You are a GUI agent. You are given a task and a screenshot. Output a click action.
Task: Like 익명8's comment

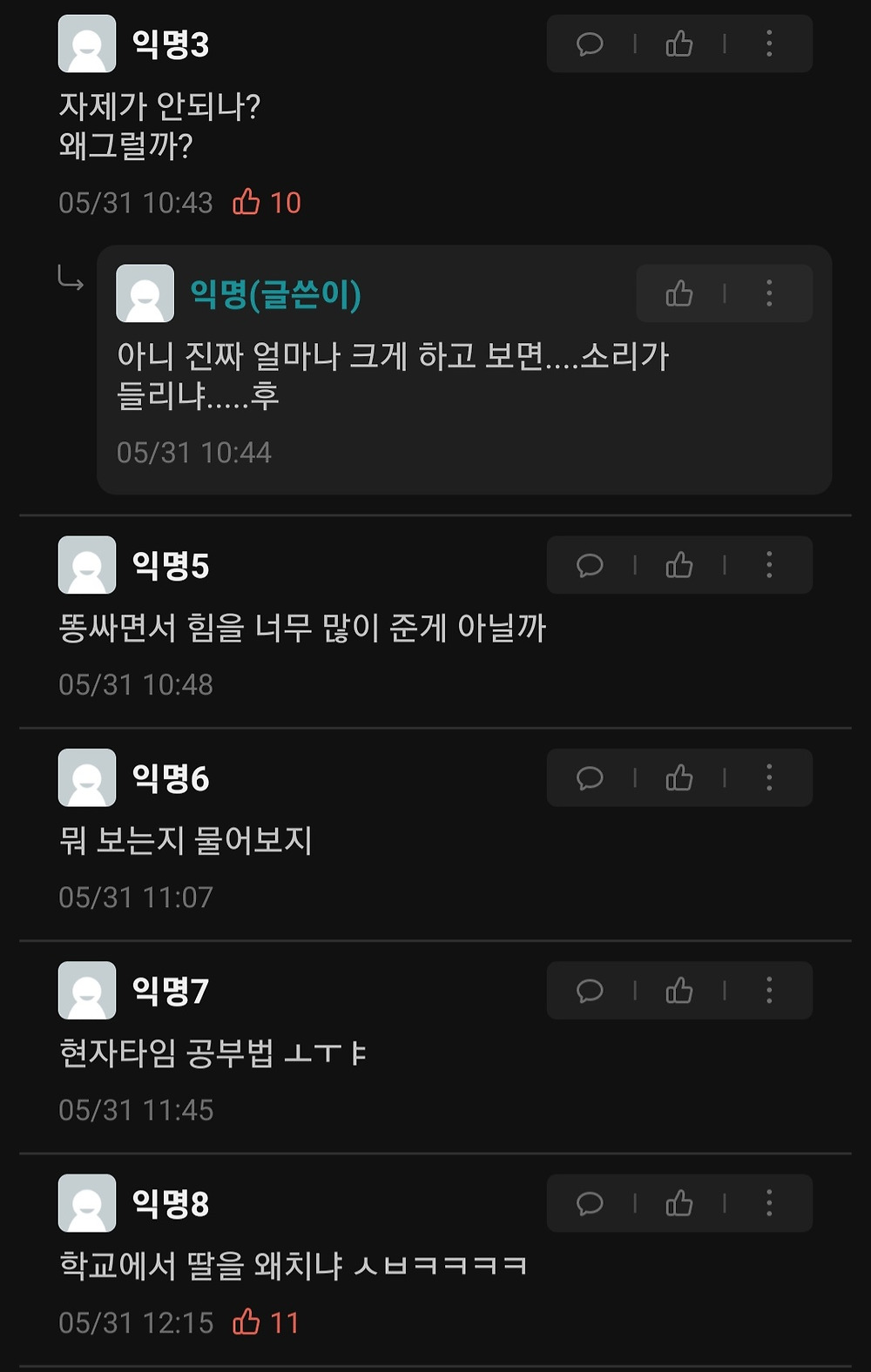[679, 1203]
